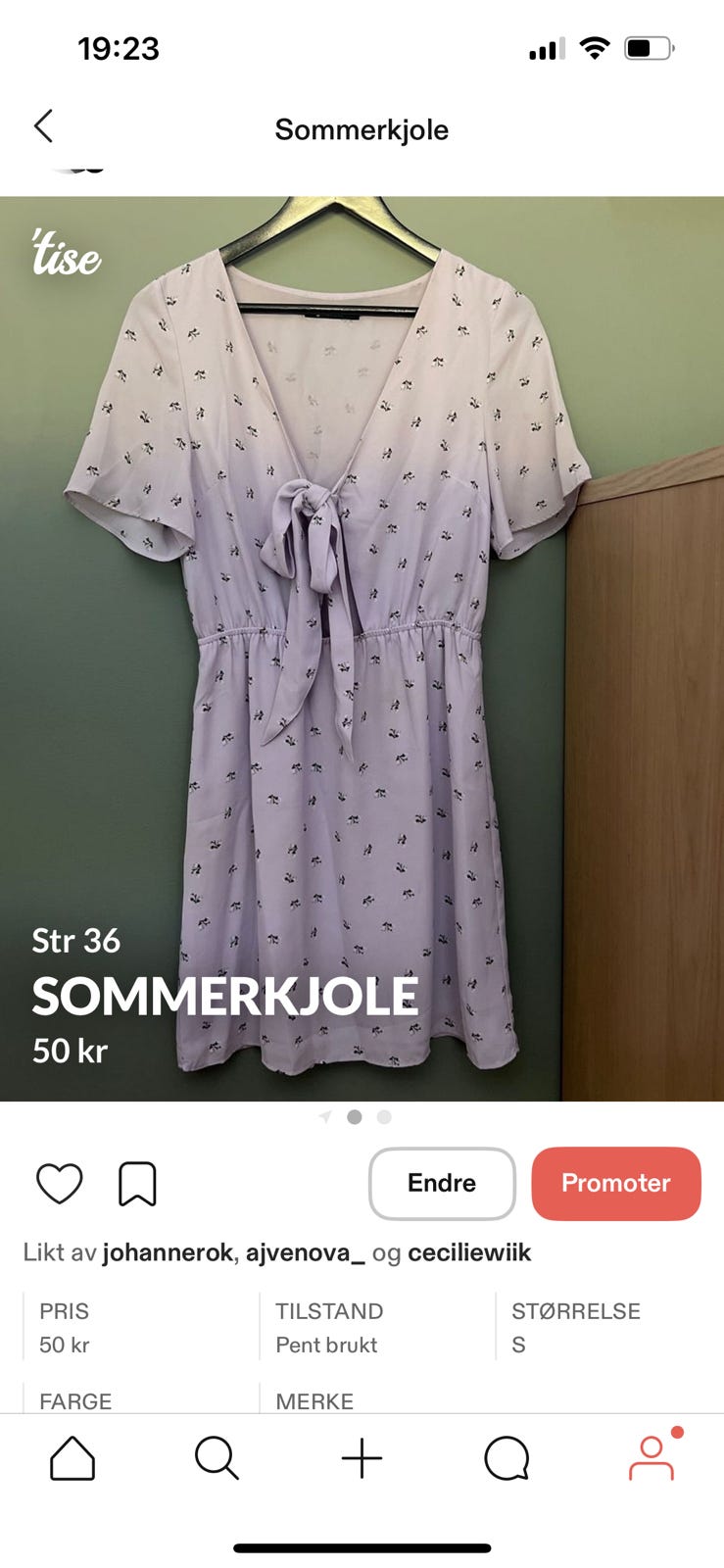
Task: Open the home feed icon
Action: pos(72,1457)
